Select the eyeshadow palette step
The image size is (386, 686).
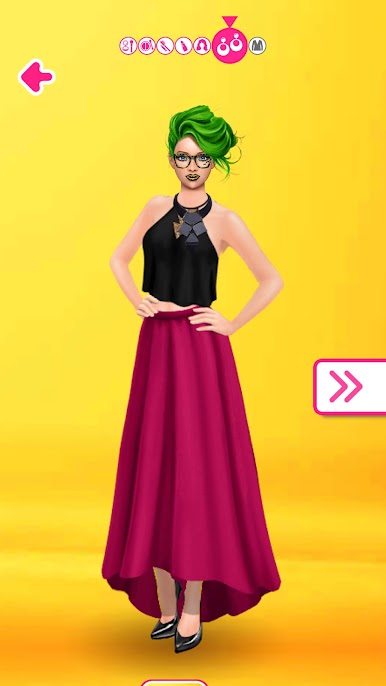click(x=147, y=46)
